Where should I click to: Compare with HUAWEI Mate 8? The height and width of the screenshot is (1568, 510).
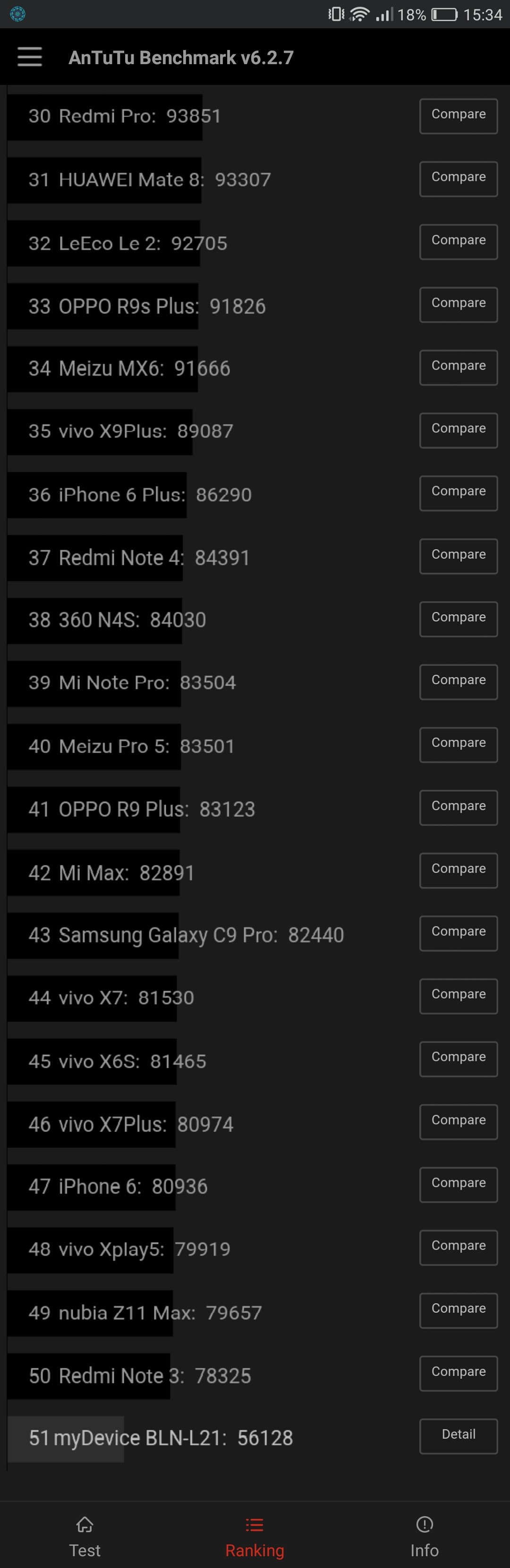pos(458,178)
